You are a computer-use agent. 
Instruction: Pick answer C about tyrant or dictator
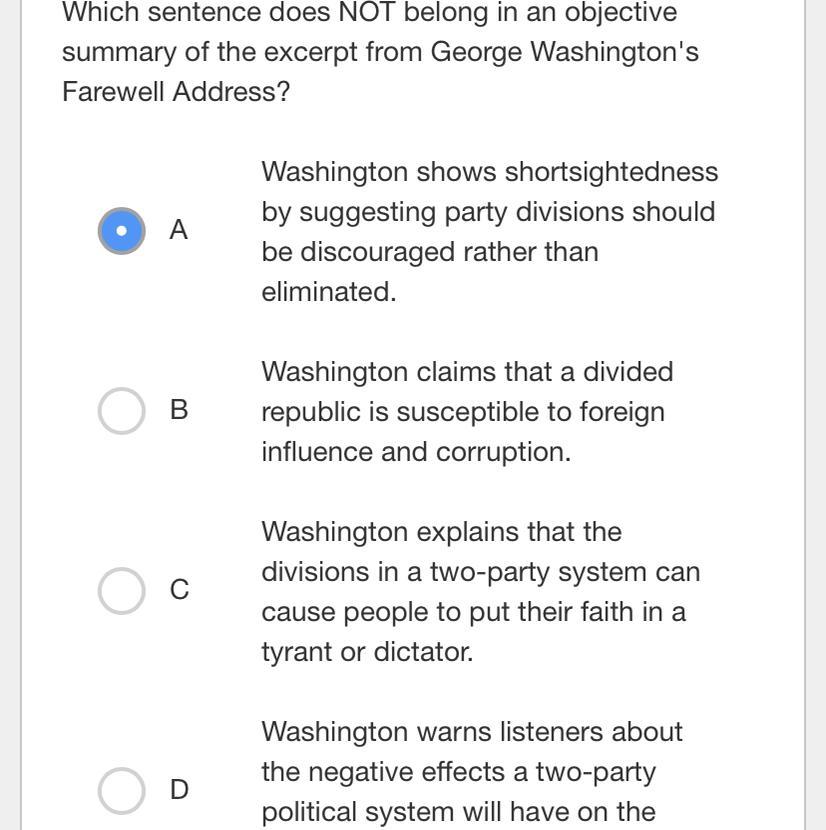tap(122, 591)
